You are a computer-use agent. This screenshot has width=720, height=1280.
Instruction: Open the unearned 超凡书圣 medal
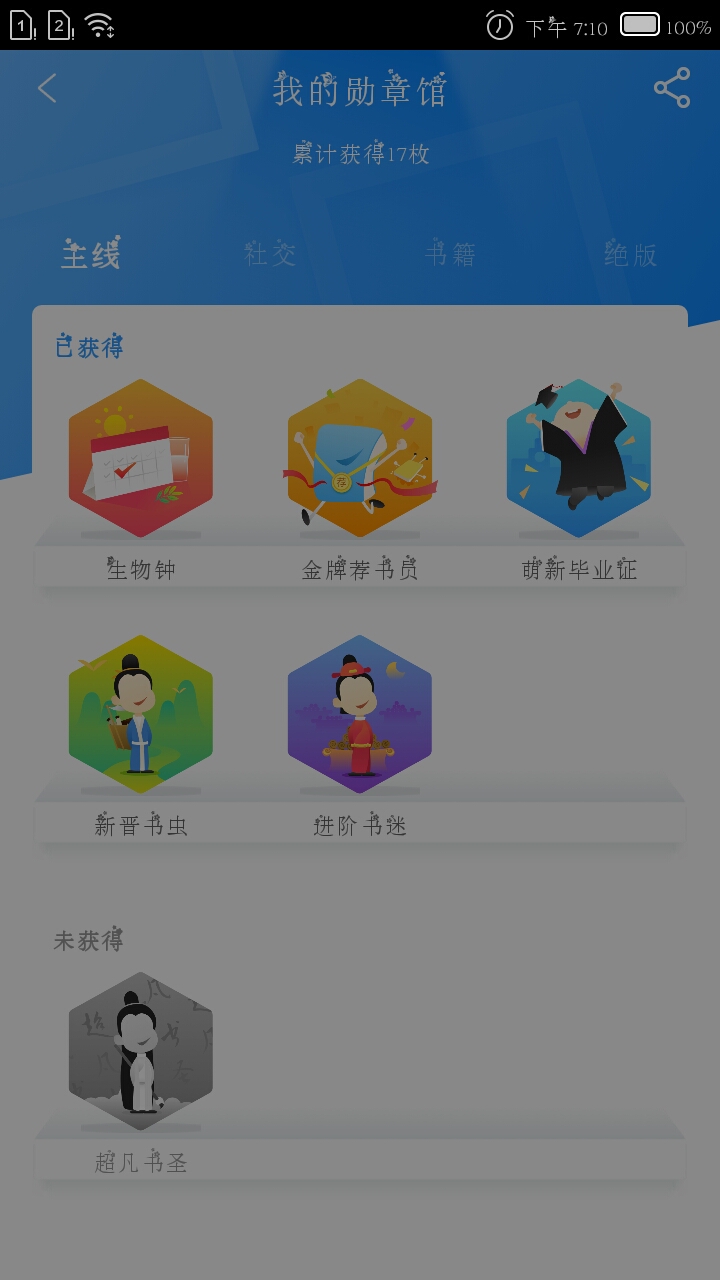click(x=141, y=1052)
